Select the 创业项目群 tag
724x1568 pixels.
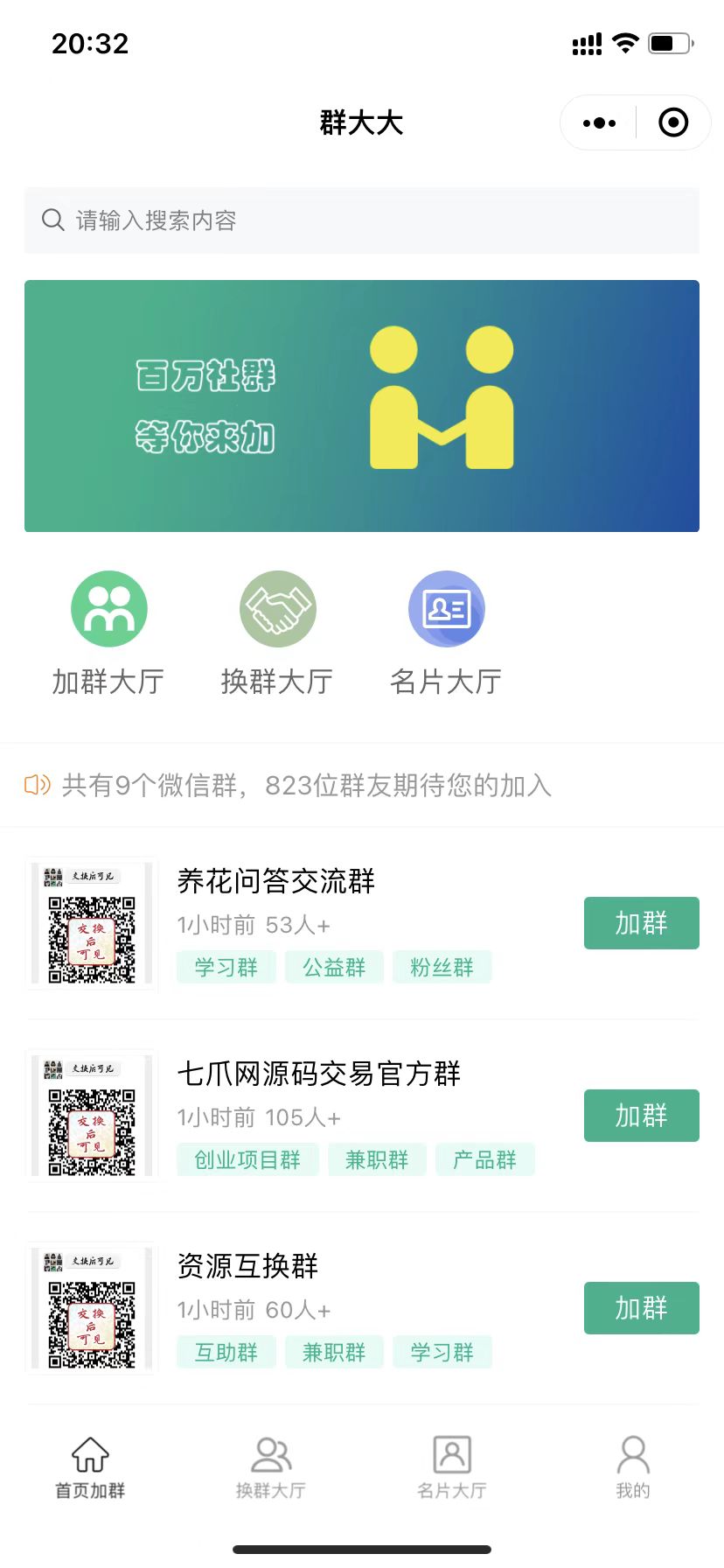click(247, 1160)
